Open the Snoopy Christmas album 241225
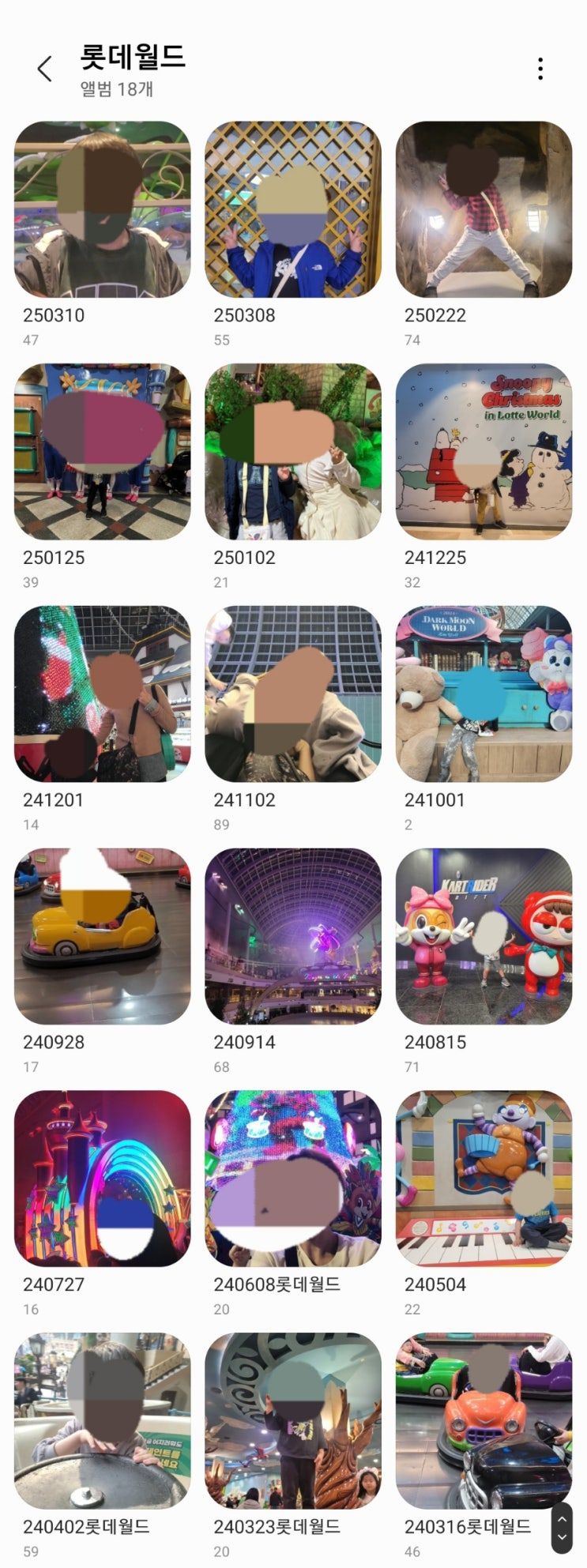Screen dimensions: 587x1568 (484, 452)
